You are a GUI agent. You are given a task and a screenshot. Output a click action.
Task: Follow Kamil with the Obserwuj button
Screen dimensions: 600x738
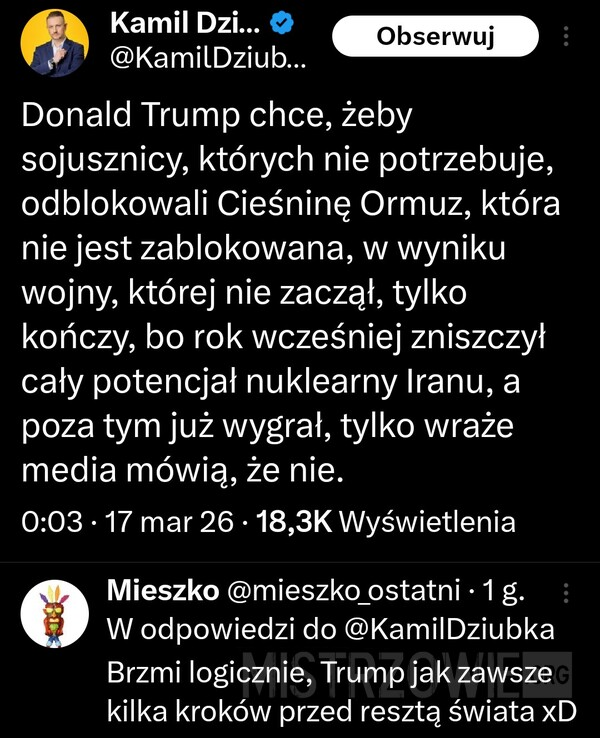[x=435, y=37]
